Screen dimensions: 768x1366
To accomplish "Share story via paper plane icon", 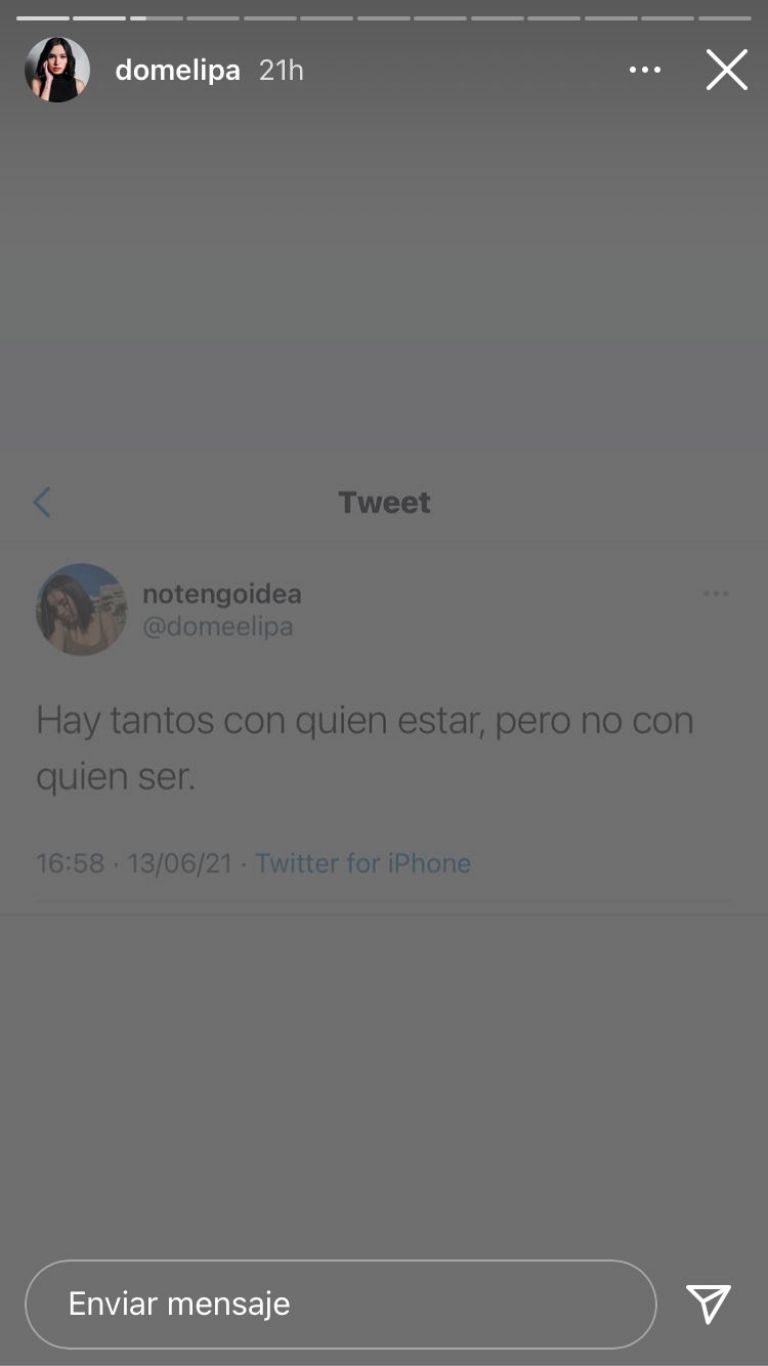I will pyautogui.click(x=708, y=1303).
